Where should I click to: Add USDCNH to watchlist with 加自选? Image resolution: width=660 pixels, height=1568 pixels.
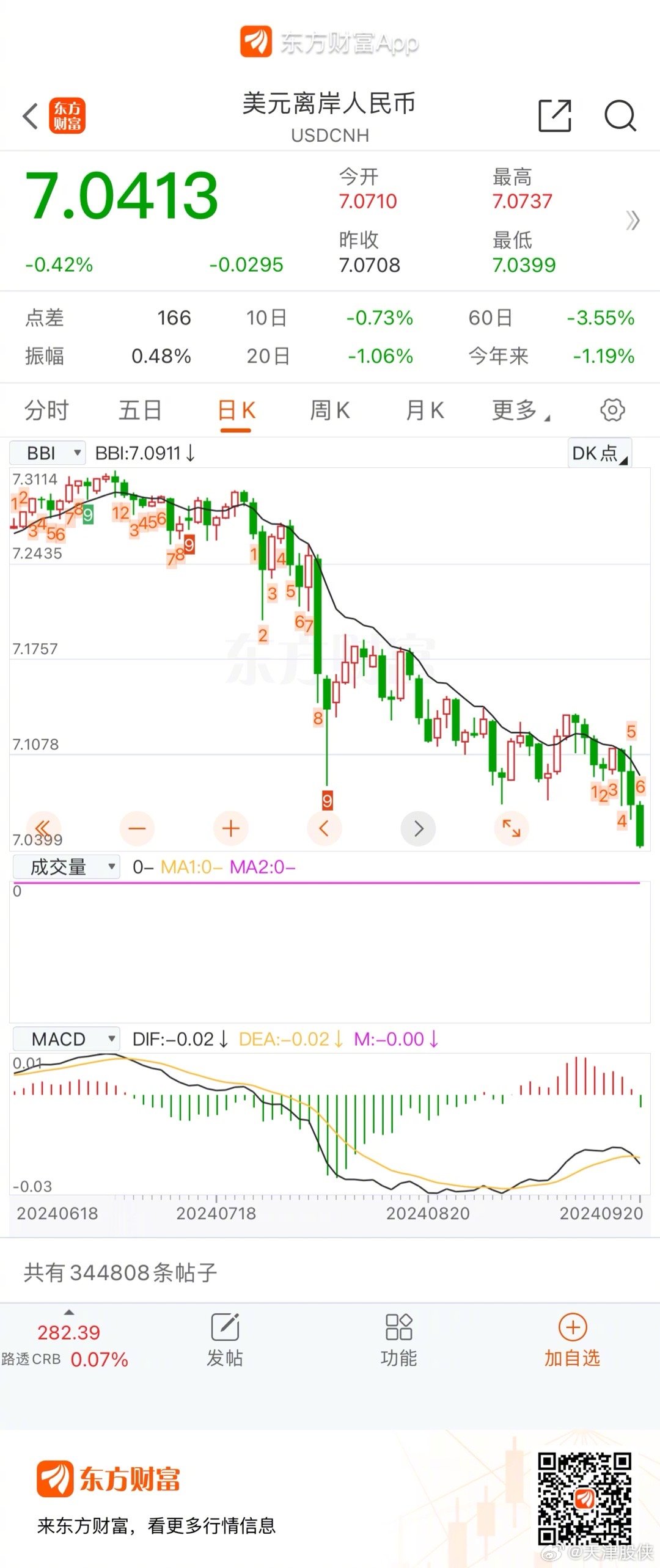point(573,1340)
